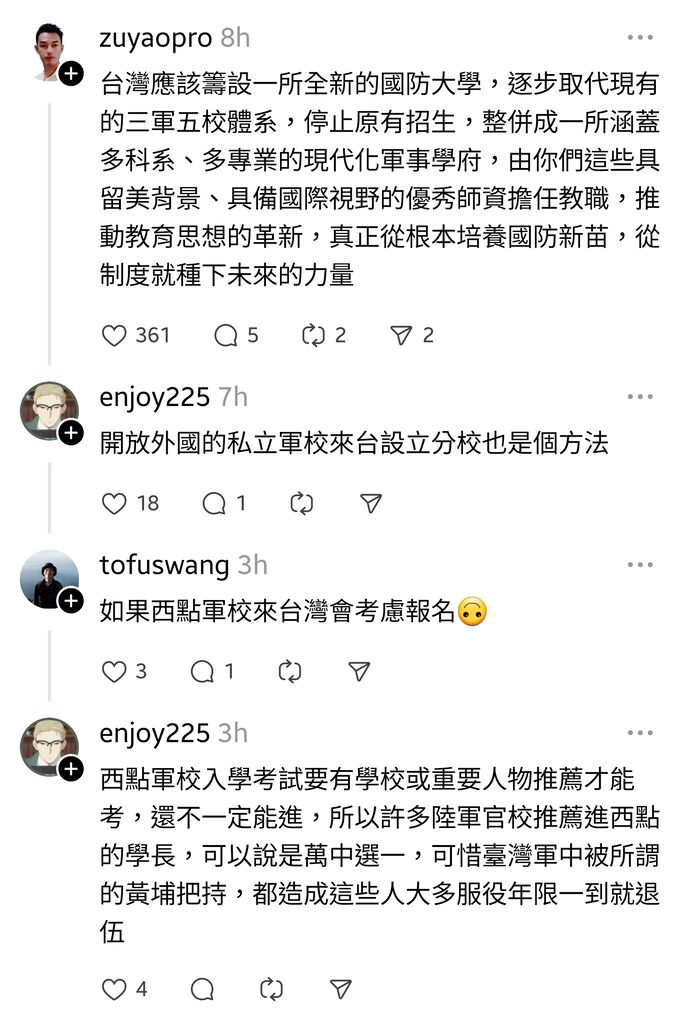The image size is (680, 1024).
Task: Repost enjoy225's 7h reply
Action: [301, 503]
